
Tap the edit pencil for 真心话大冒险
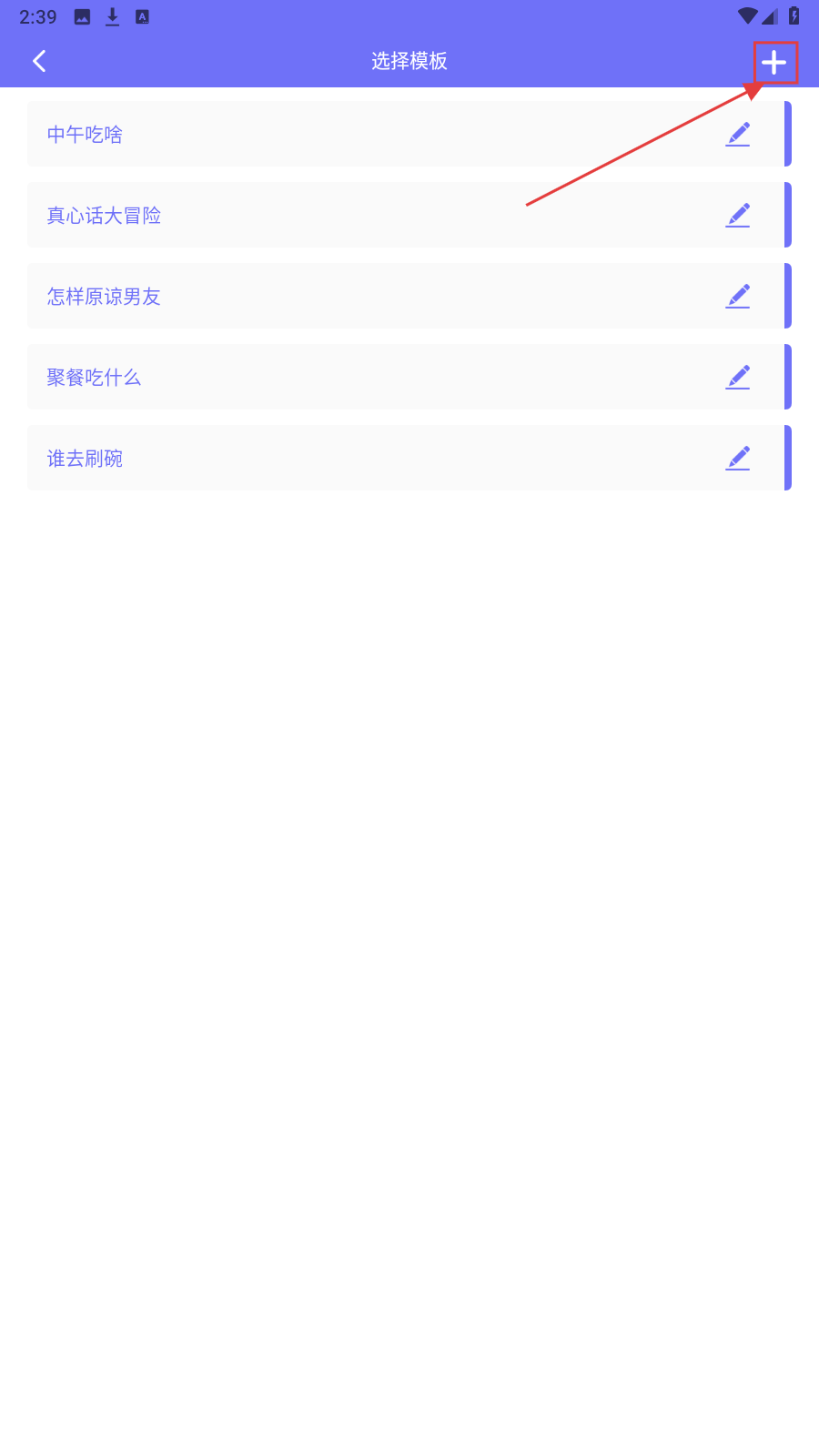tap(738, 216)
